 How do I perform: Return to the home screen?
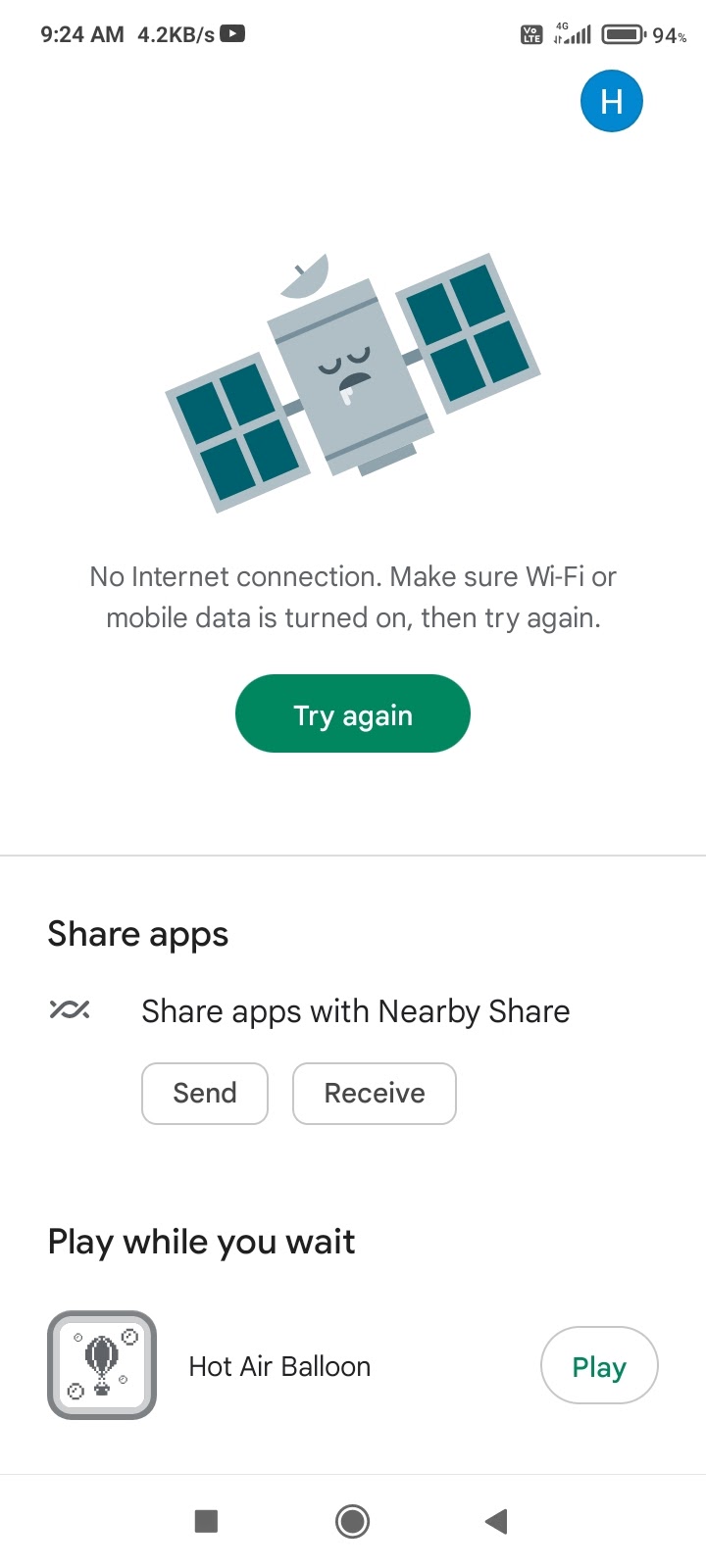(352, 1521)
